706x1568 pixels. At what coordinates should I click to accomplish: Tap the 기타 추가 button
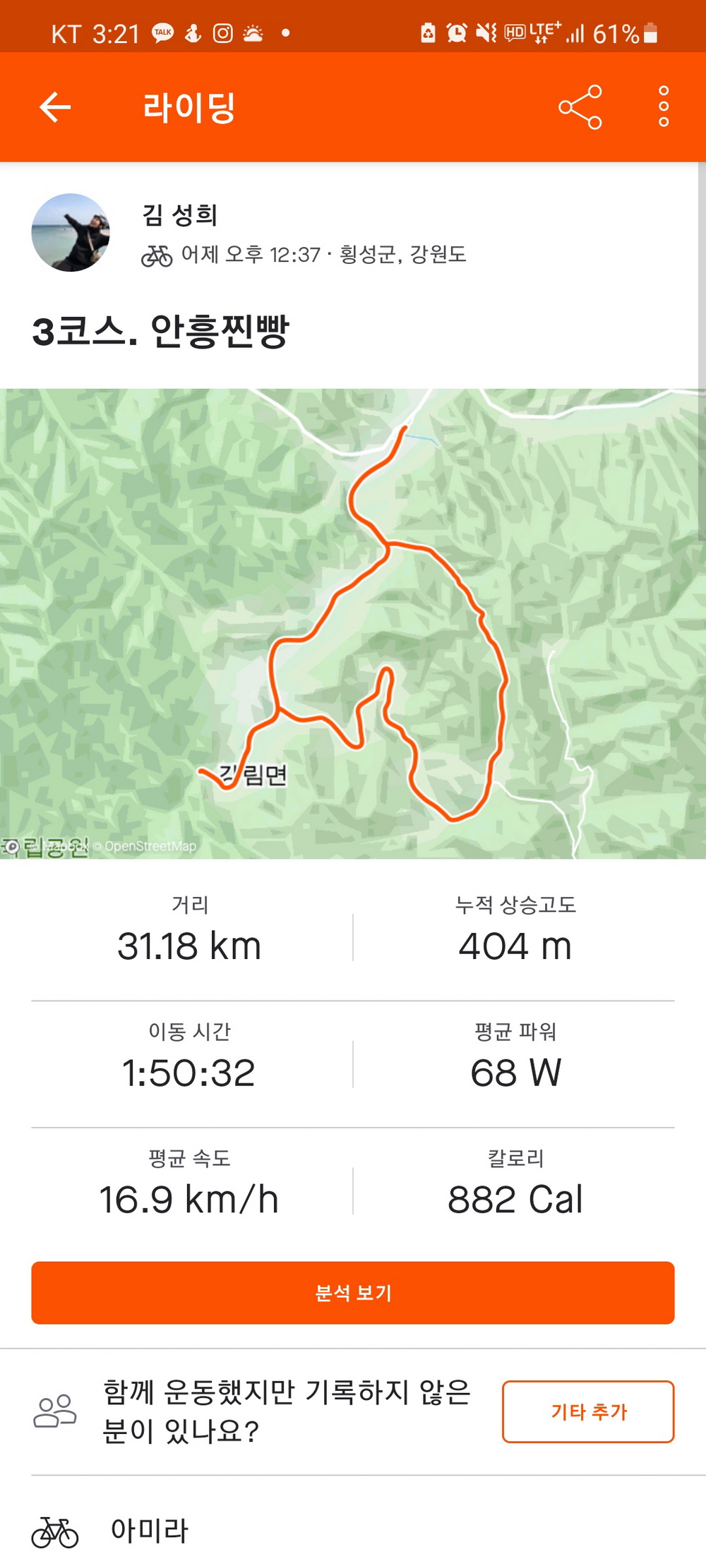point(588,1411)
